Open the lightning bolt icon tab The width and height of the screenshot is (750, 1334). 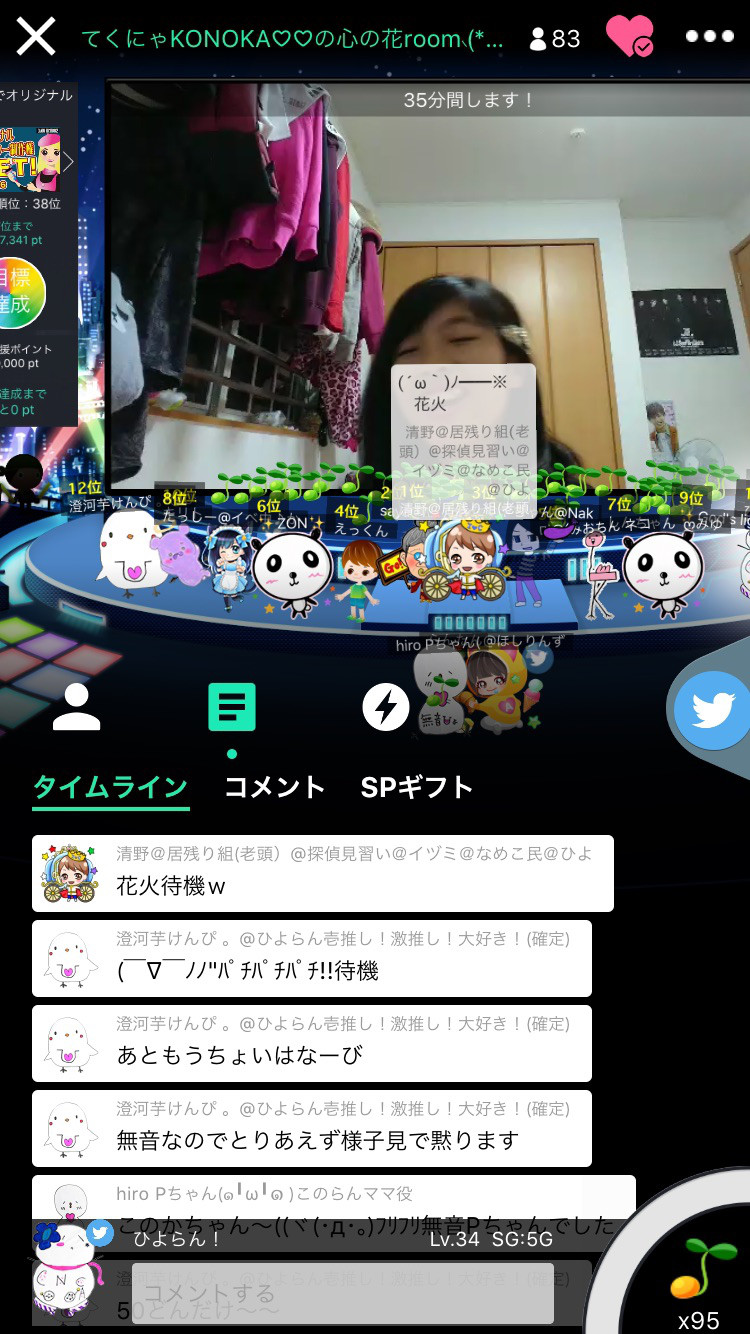tap(385, 708)
